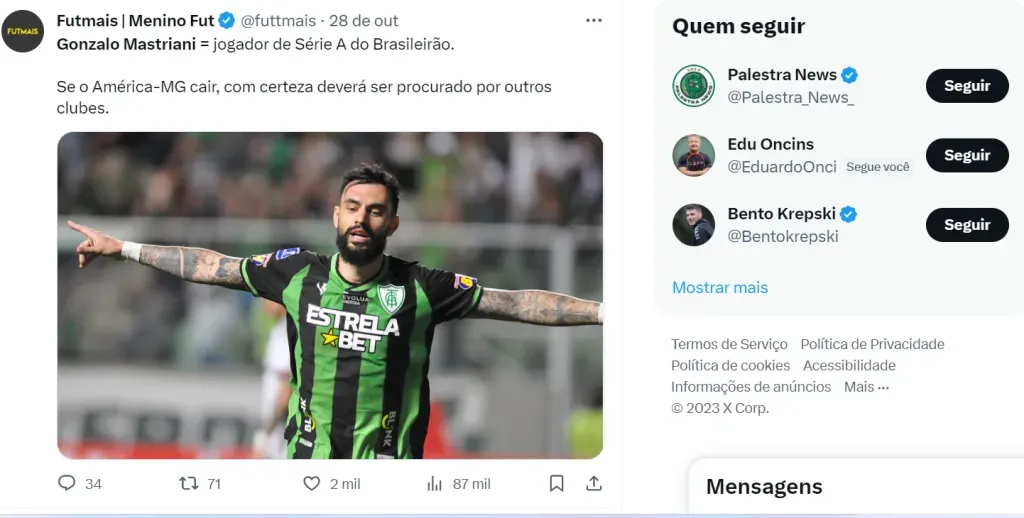Expand the Mensagens panel
The height and width of the screenshot is (518, 1024).
(x=764, y=487)
